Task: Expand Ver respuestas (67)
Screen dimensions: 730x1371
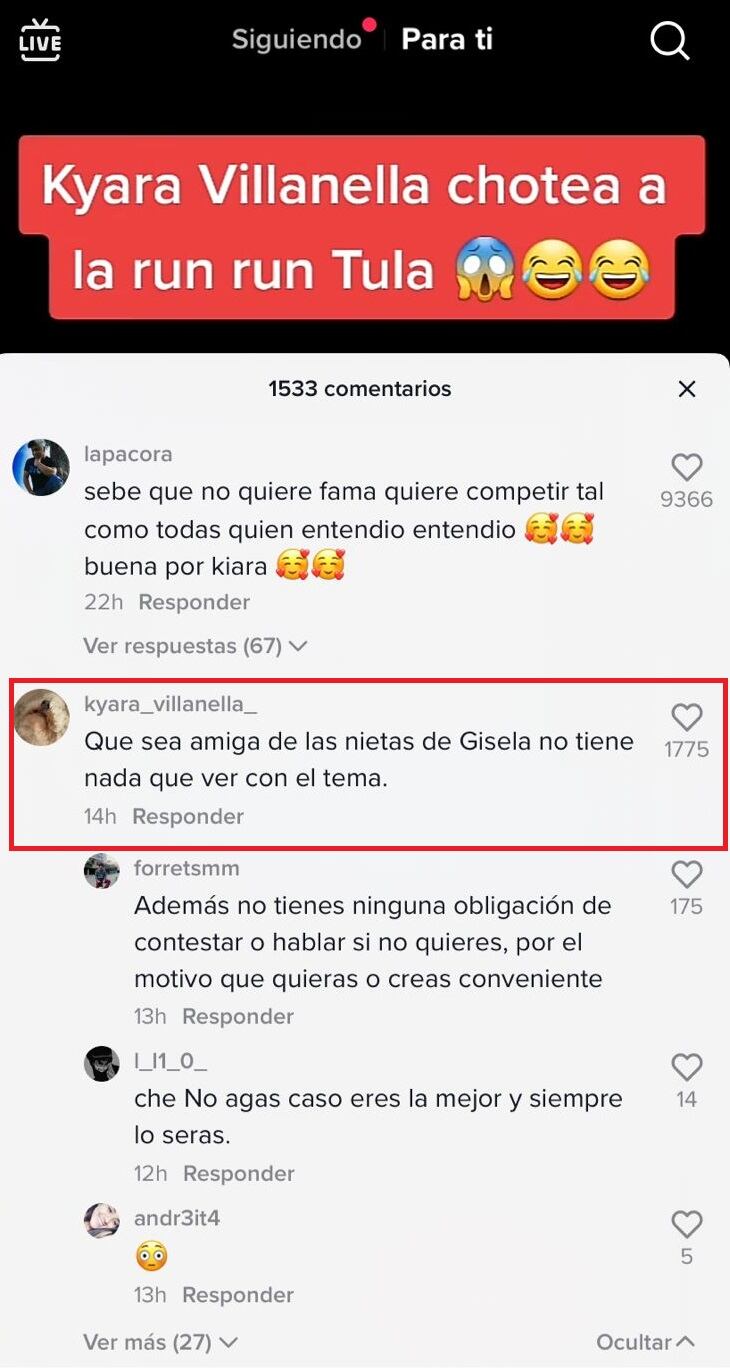Action: [x=195, y=646]
